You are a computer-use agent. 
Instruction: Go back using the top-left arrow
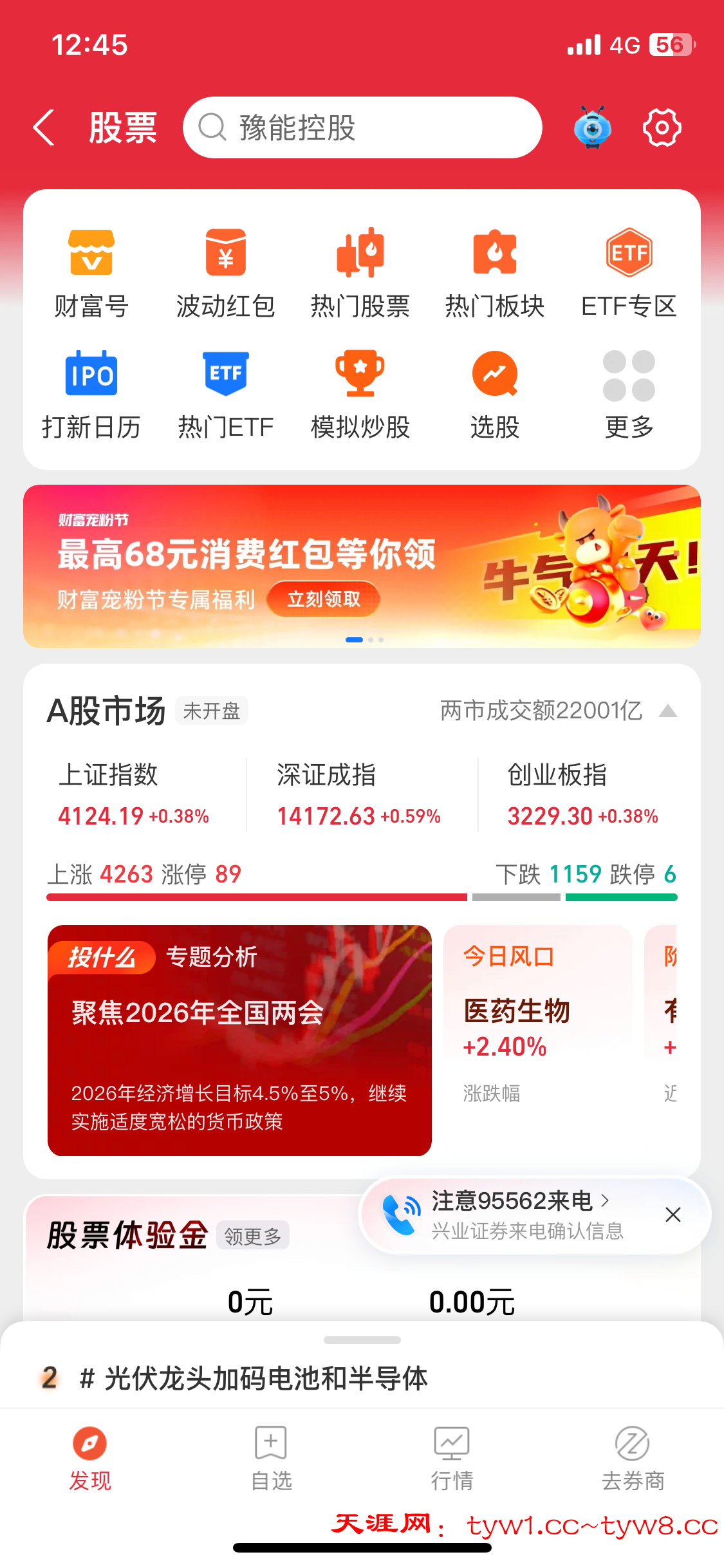[44, 127]
